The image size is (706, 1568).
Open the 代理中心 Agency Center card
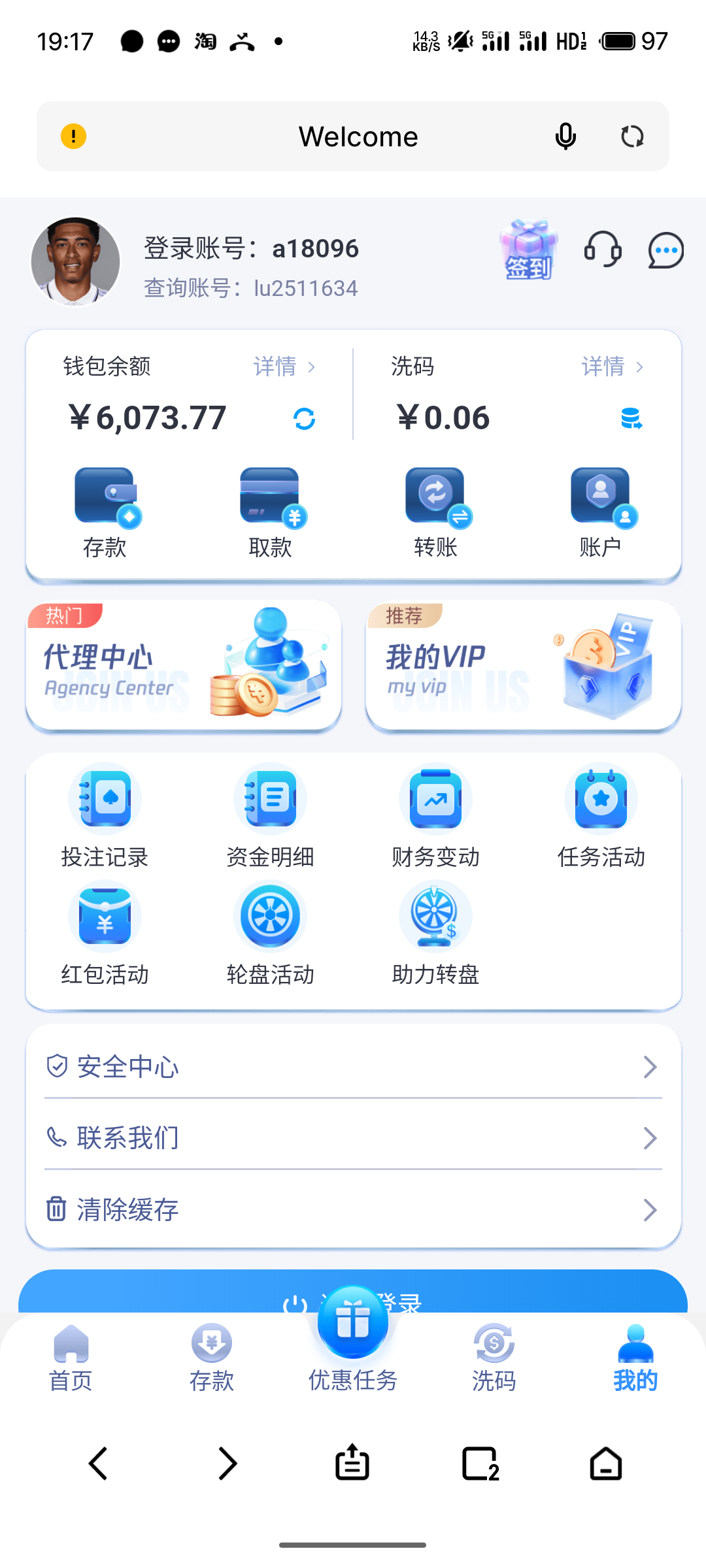[184, 665]
